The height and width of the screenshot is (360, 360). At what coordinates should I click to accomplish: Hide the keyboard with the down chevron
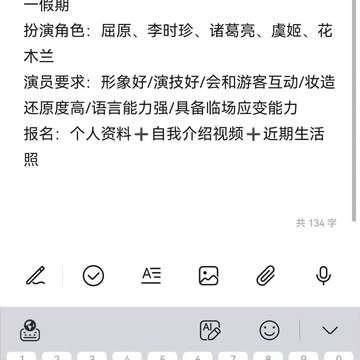click(x=330, y=330)
